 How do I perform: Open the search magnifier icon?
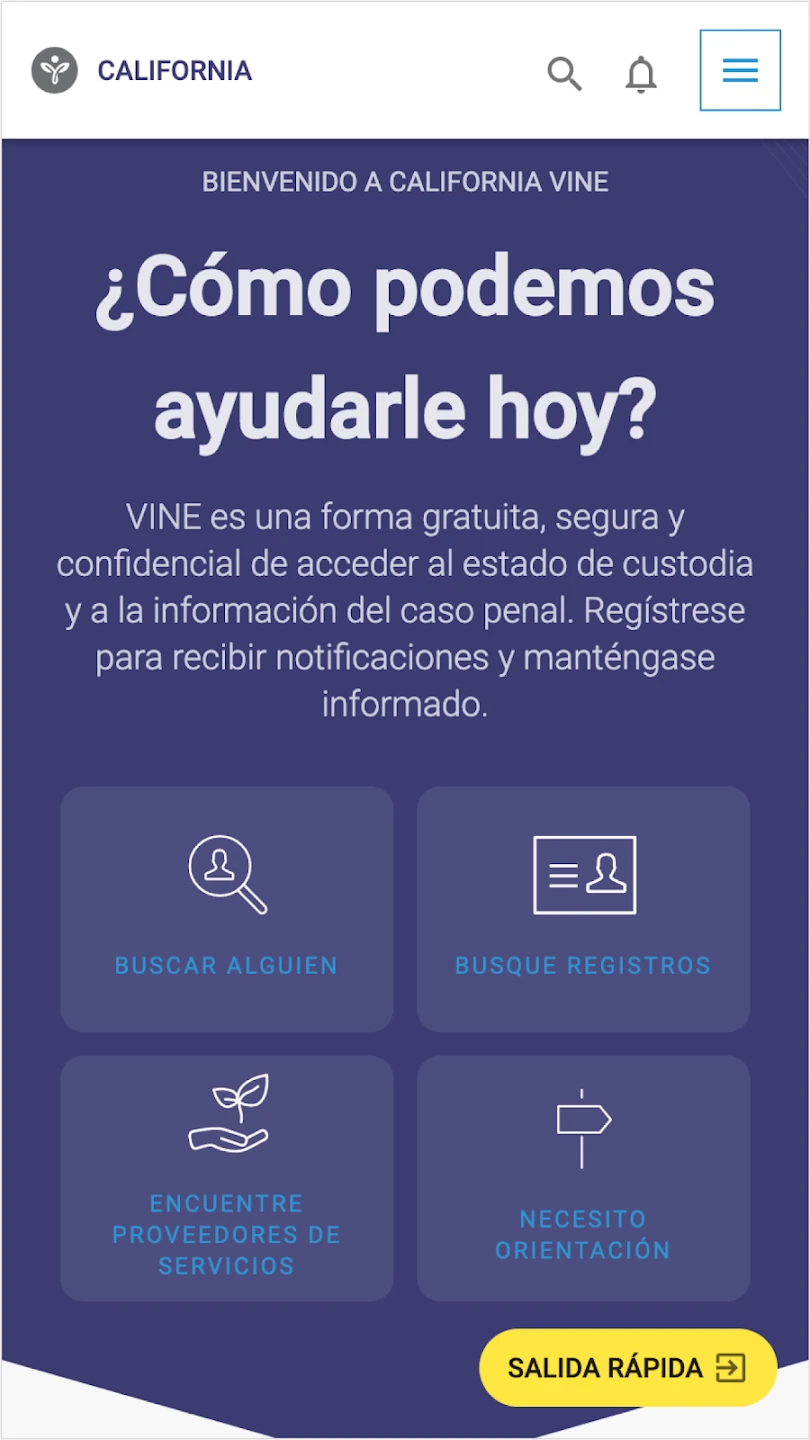pyautogui.click(x=564, y=73)
